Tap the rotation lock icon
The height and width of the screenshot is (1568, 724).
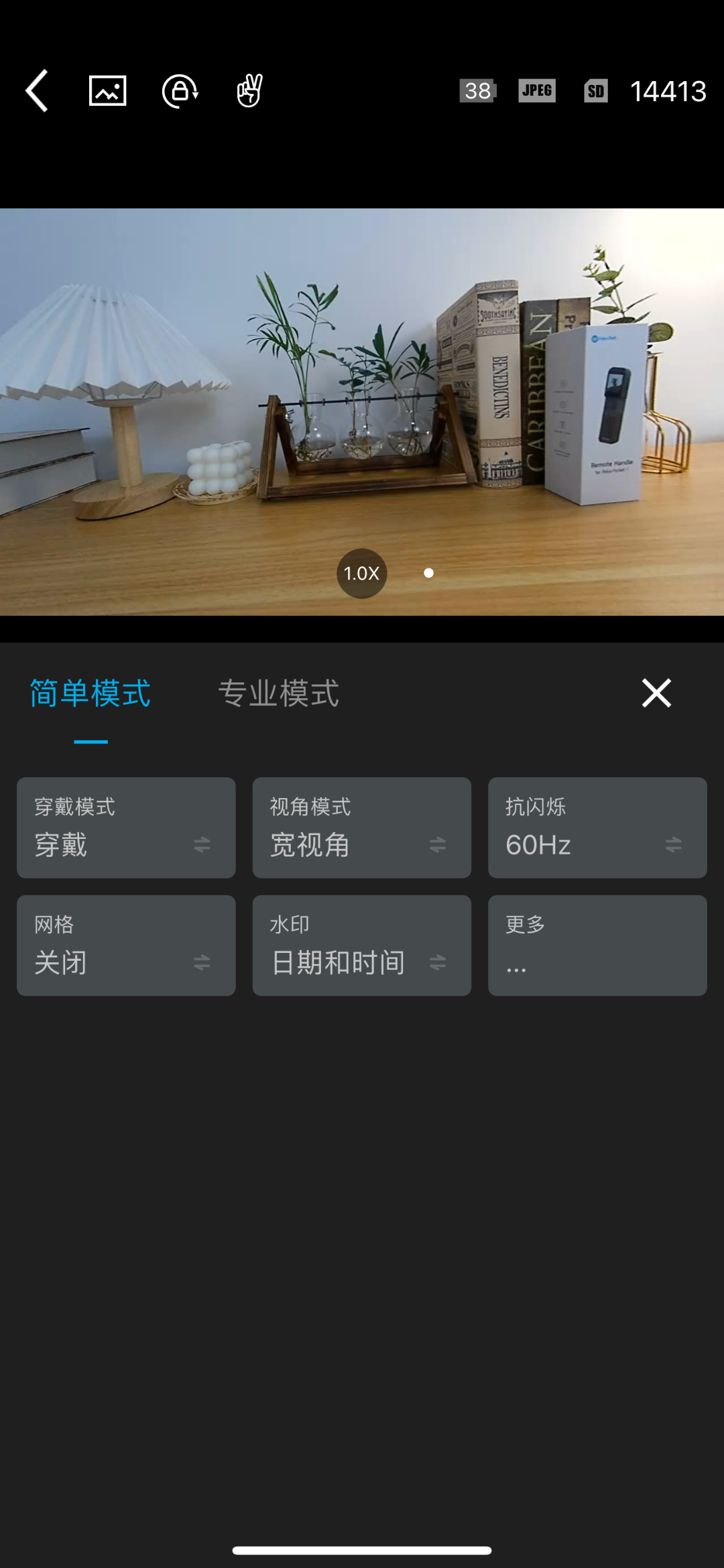(x=180, y=90)
